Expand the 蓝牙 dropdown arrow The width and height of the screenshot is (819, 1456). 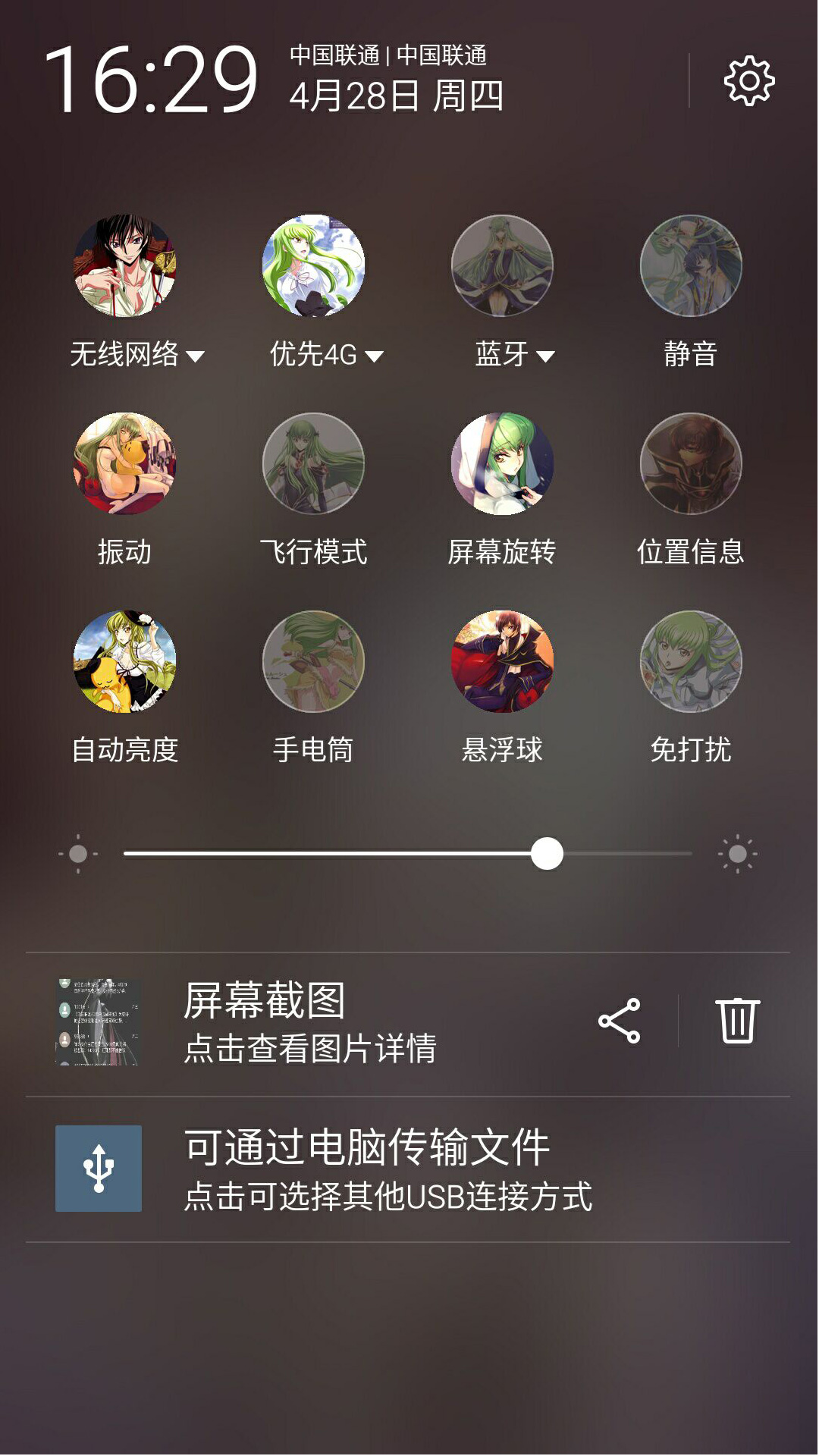coord(545,356)
